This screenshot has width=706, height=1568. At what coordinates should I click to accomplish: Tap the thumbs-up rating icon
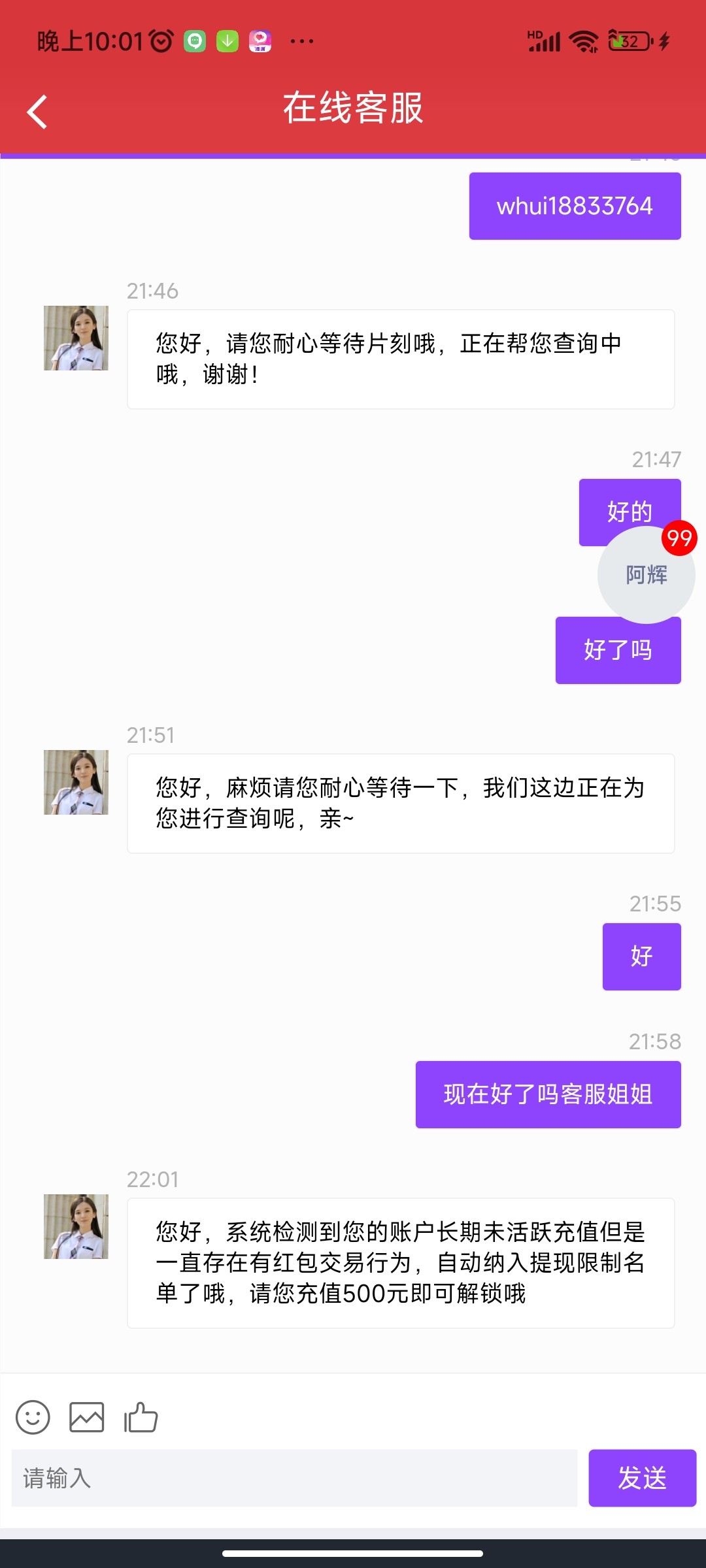141,1417
